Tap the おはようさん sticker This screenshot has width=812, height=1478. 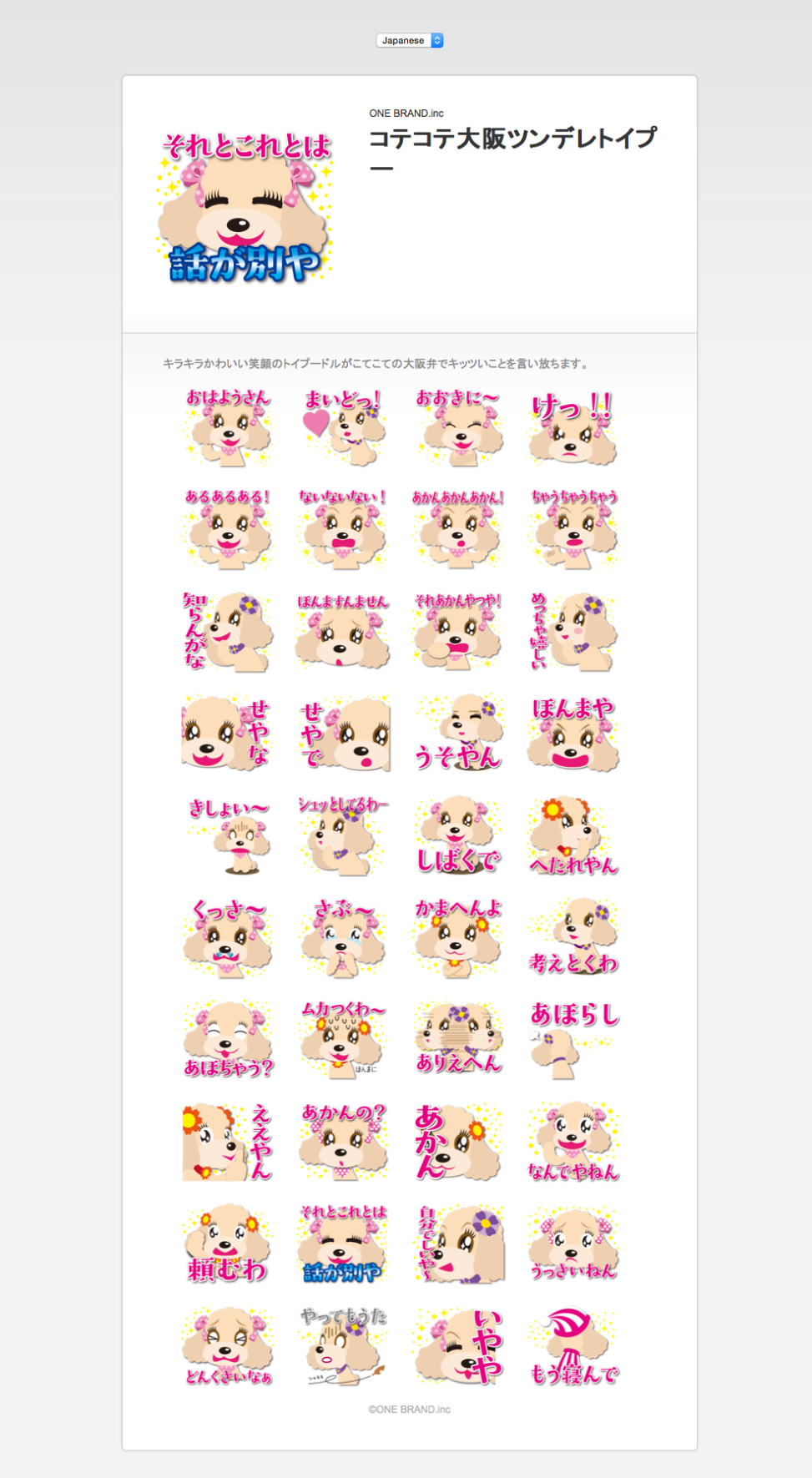[228, 426]
